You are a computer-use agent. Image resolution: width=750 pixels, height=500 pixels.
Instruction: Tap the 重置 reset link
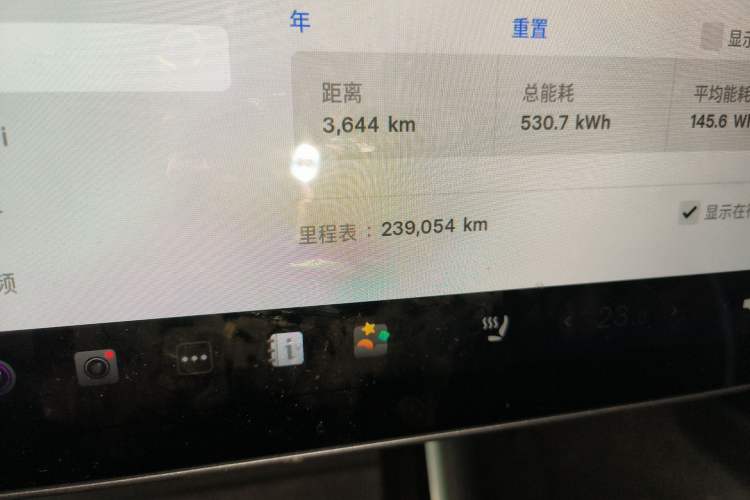[x=530, y=29]
